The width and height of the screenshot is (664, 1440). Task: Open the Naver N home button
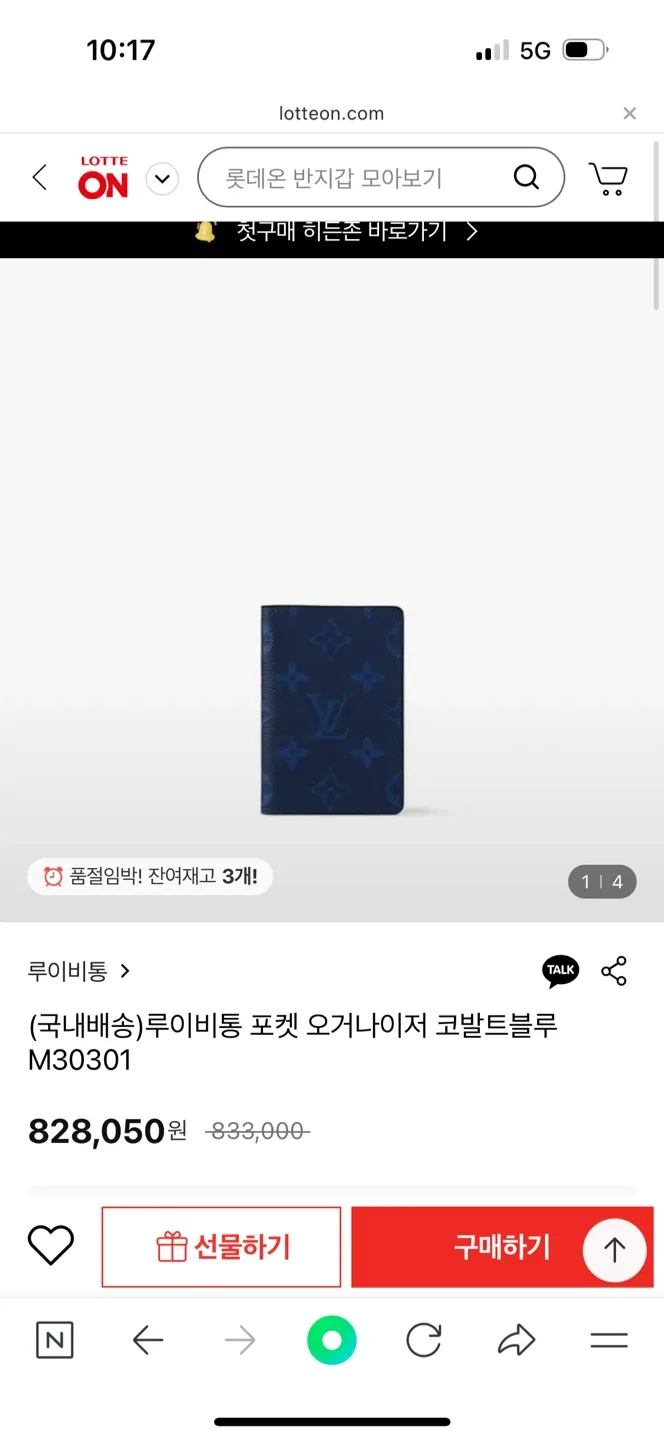coord(55,1341)
